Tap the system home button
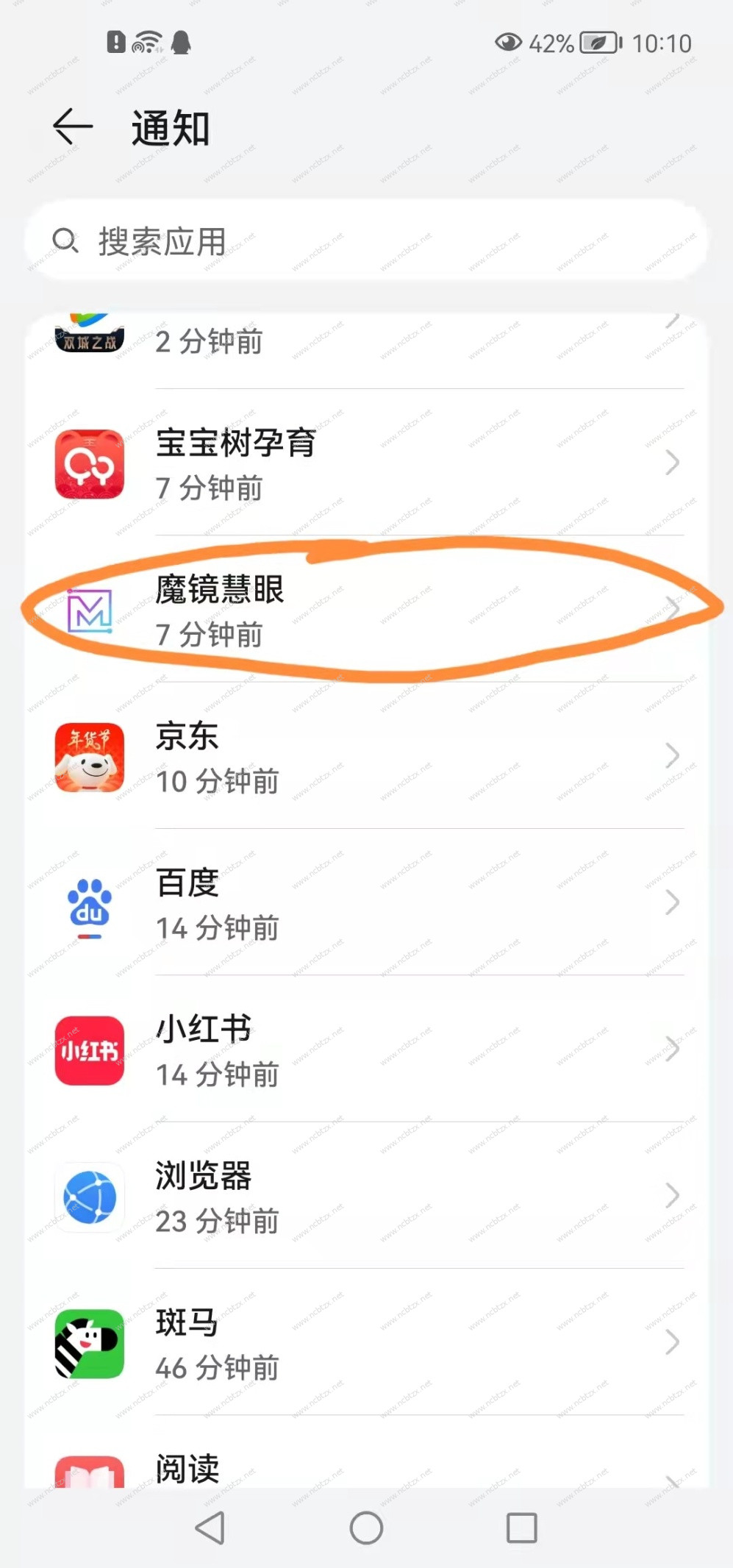The height and width of the screenshot is (1568, 733). coord(366,1528)
